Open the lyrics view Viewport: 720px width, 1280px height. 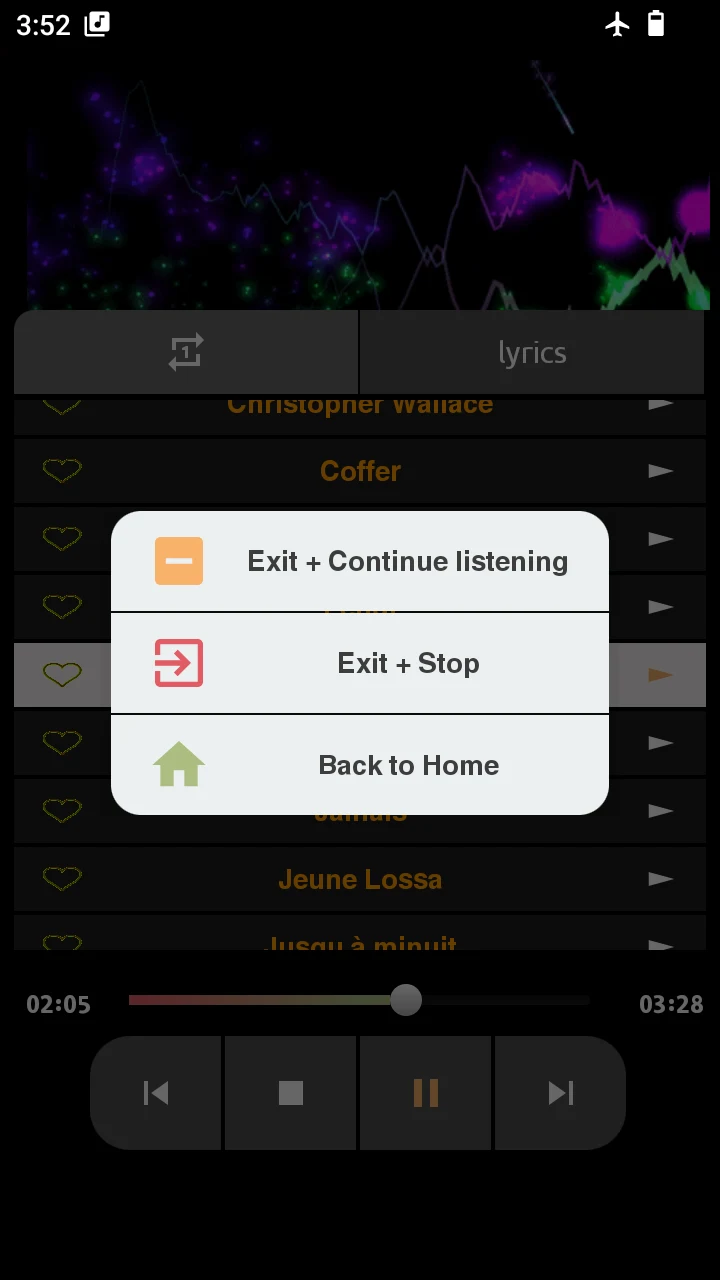(532, 352)
